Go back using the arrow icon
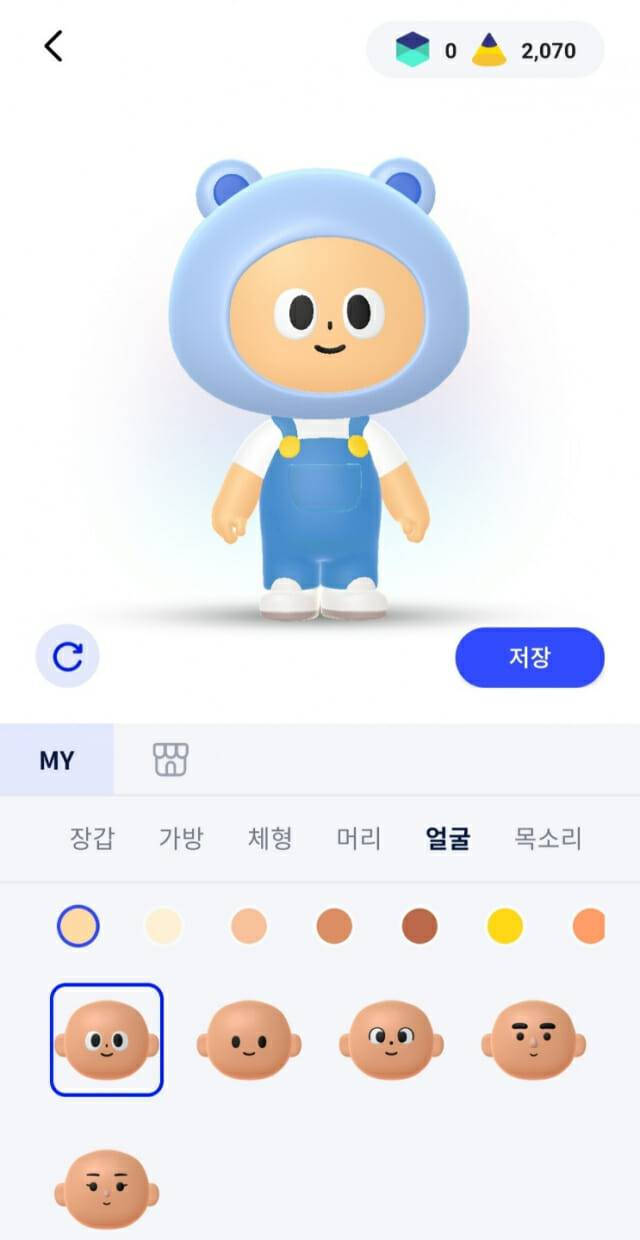640x1240 pixels. click(54, 46)
